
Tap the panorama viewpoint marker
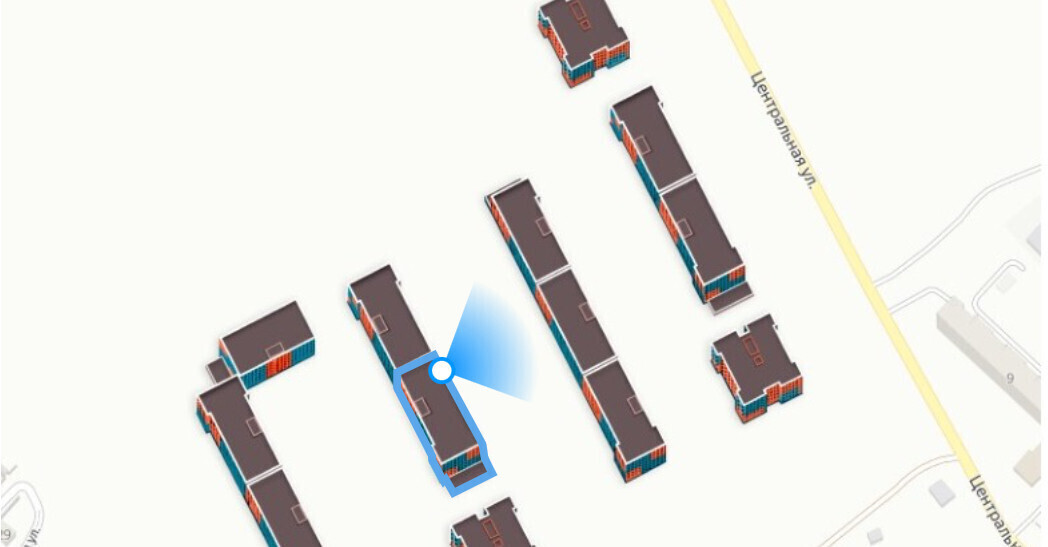click(x=441, y=371)
